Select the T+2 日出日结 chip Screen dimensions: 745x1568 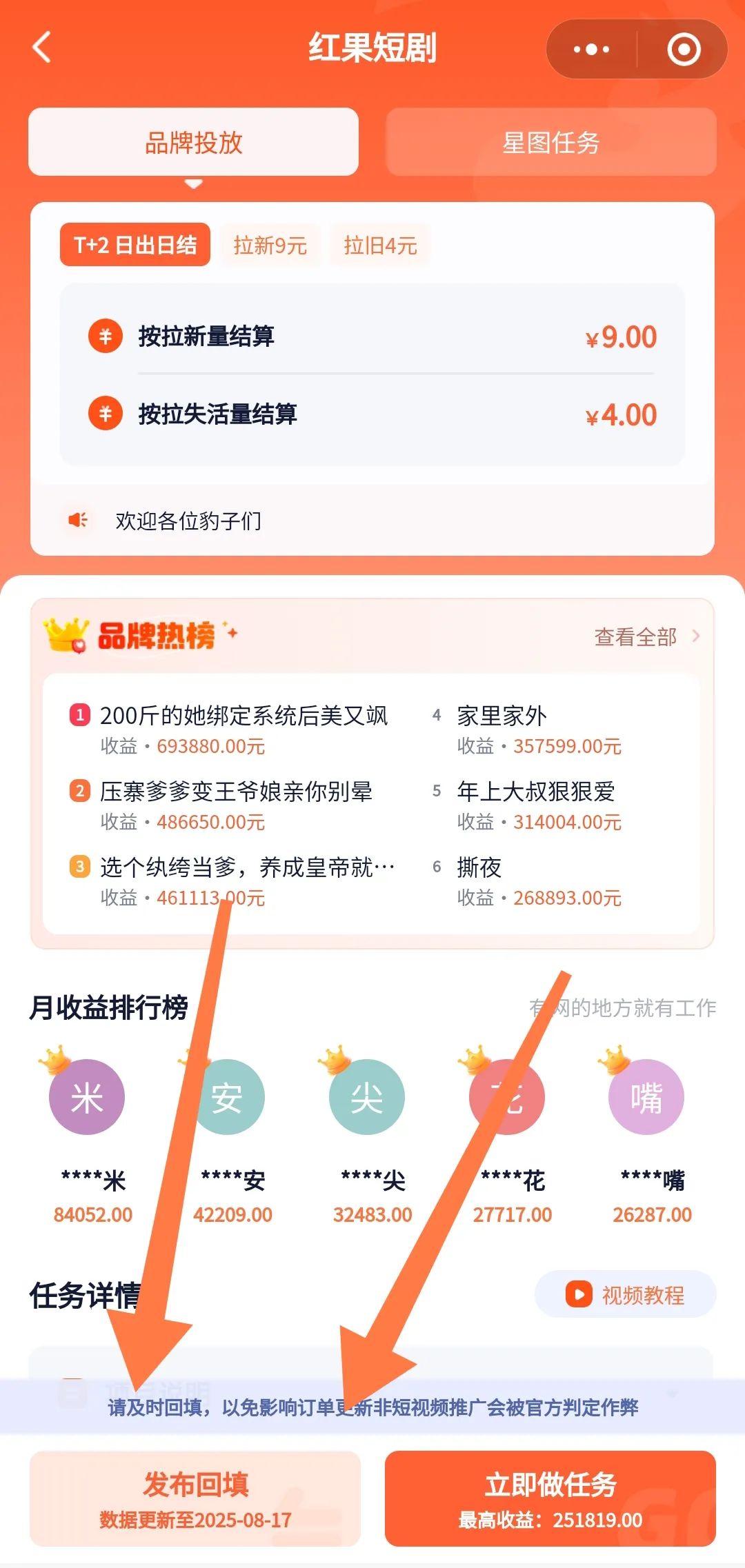[x=135, y=245]
